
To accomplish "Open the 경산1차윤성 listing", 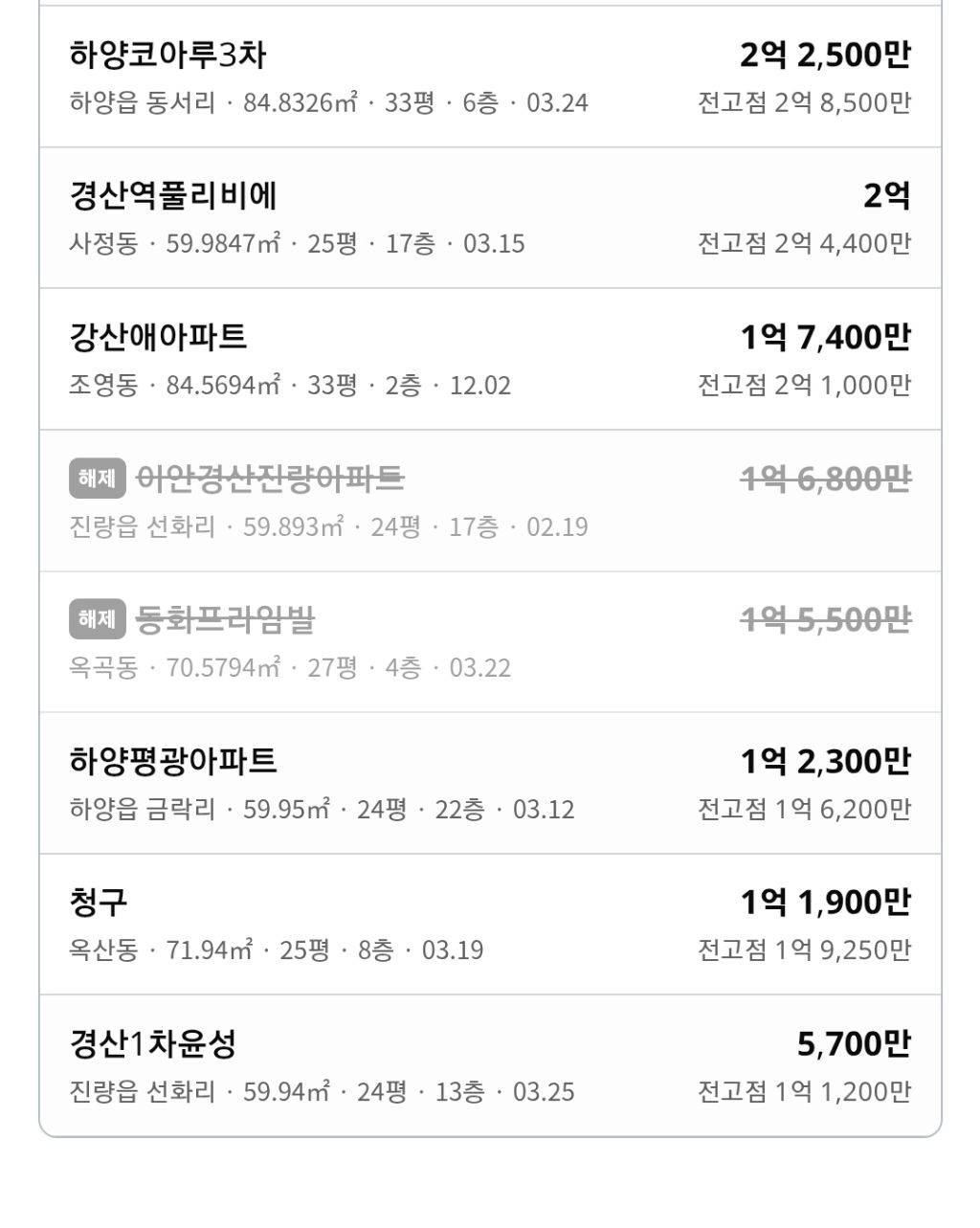I will click(x=490, y=1065).
